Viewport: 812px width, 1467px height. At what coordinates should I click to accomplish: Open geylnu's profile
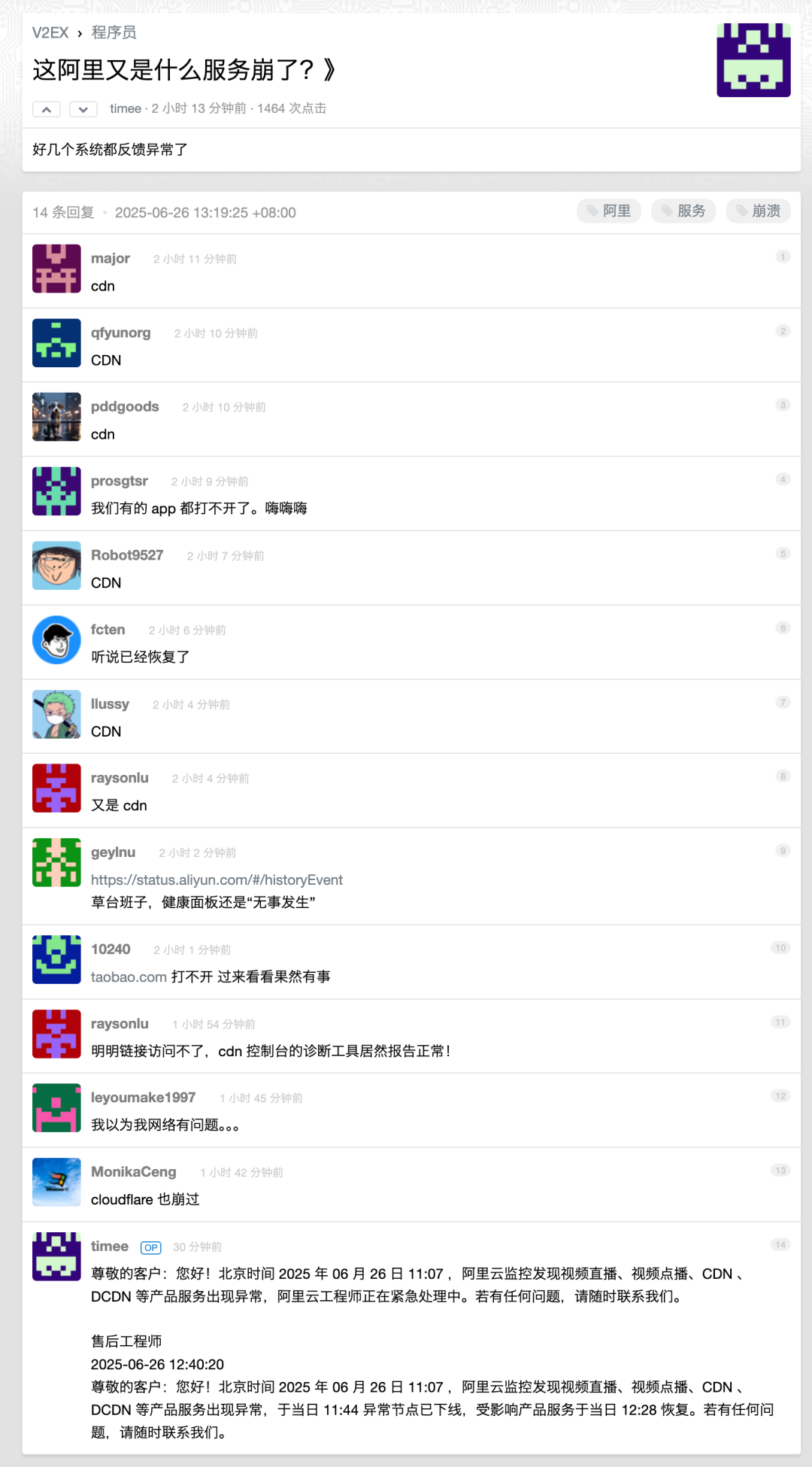[x=113, y=852]
